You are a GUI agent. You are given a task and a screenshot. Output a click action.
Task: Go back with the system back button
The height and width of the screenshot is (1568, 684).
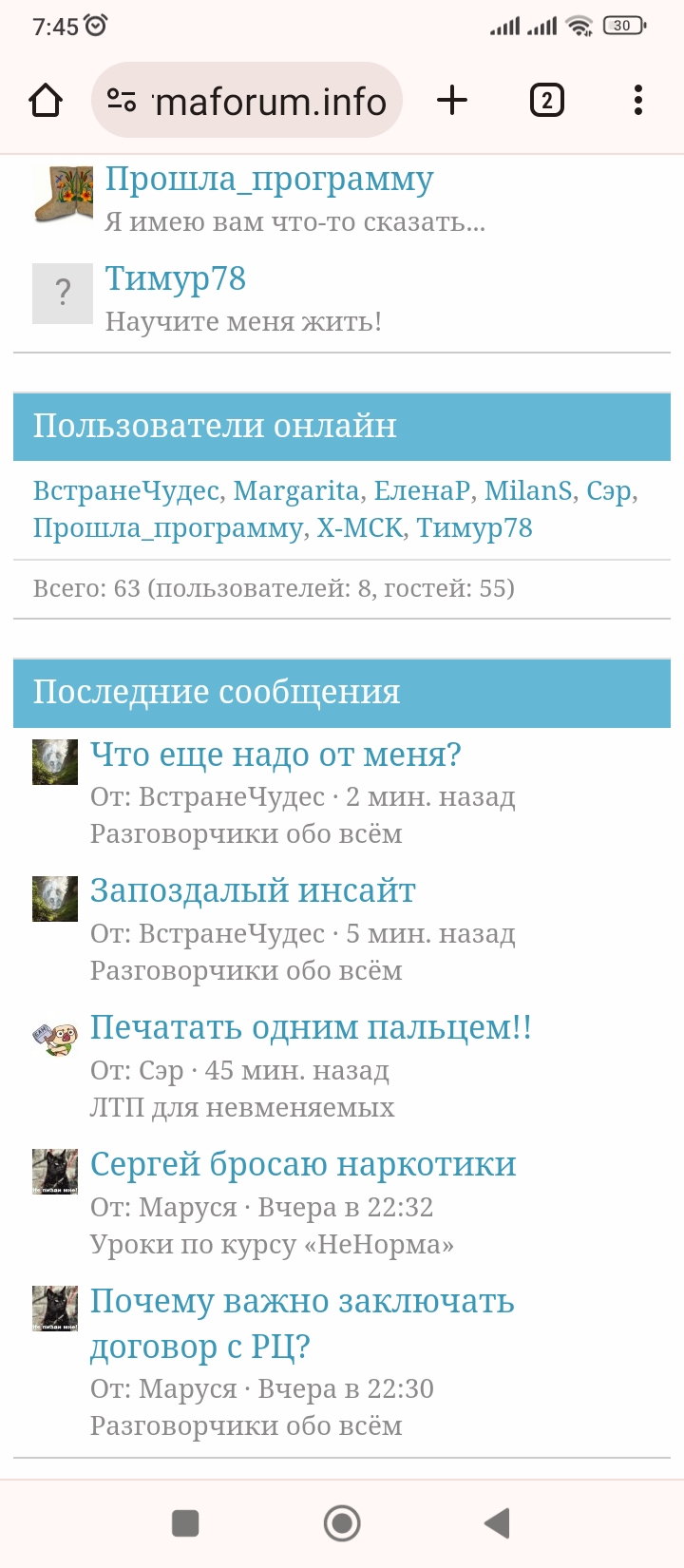click(x=497, y=1523)
